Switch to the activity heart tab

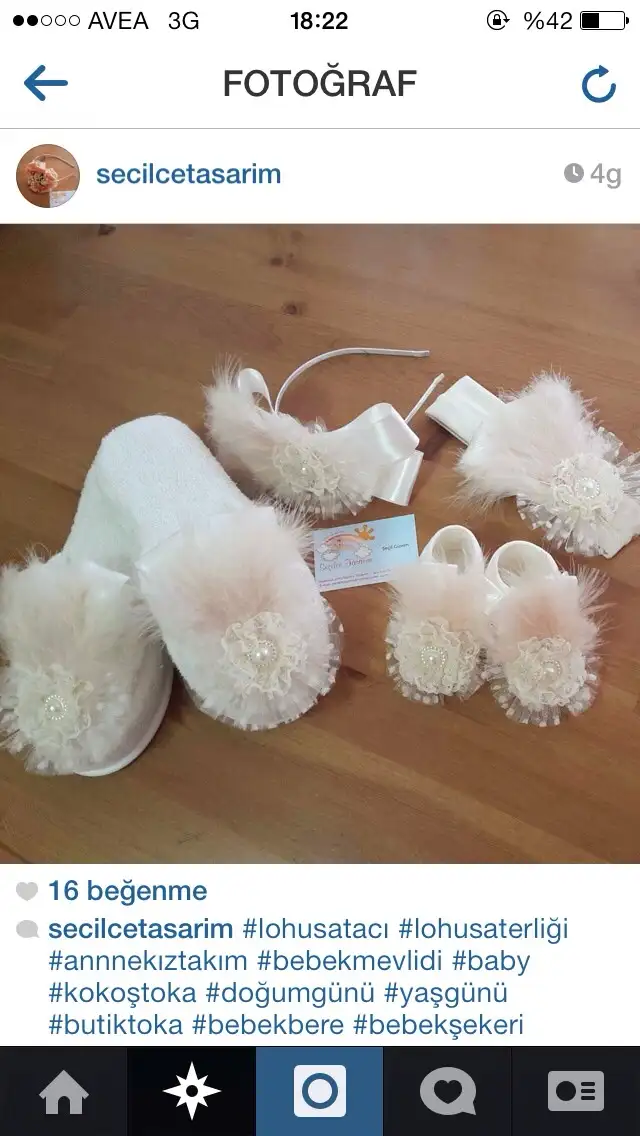(x=448, y=1092)
